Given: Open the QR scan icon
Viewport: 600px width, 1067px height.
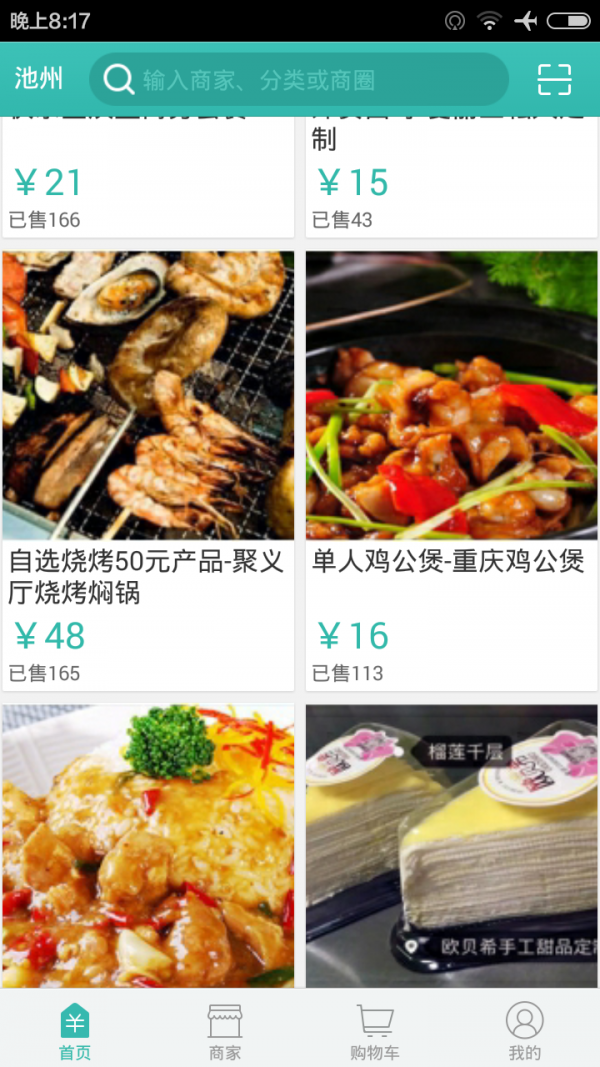Looking at the screenshot, I should (x=554, y=80).
